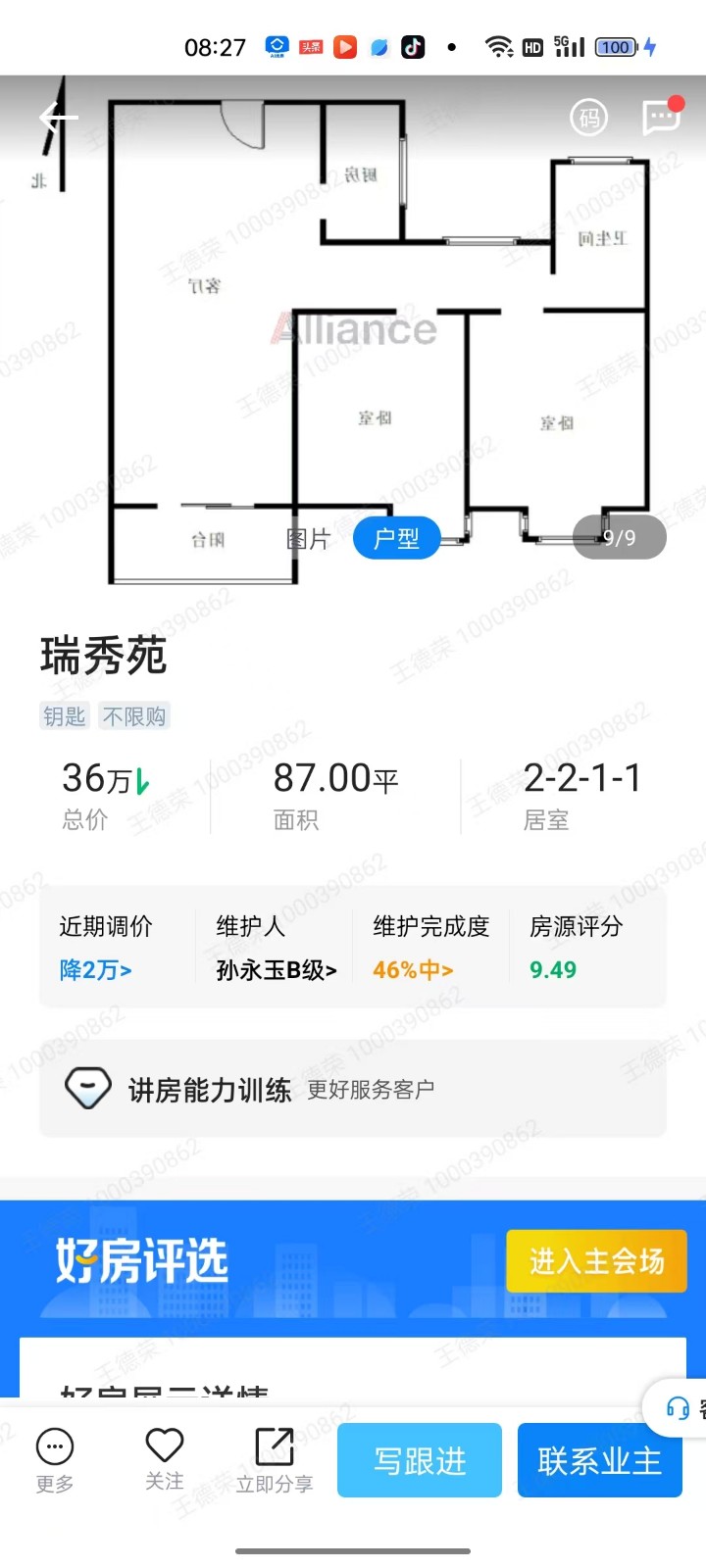
Task: Open the 码 code icon
Action: (x=589, y=119)
